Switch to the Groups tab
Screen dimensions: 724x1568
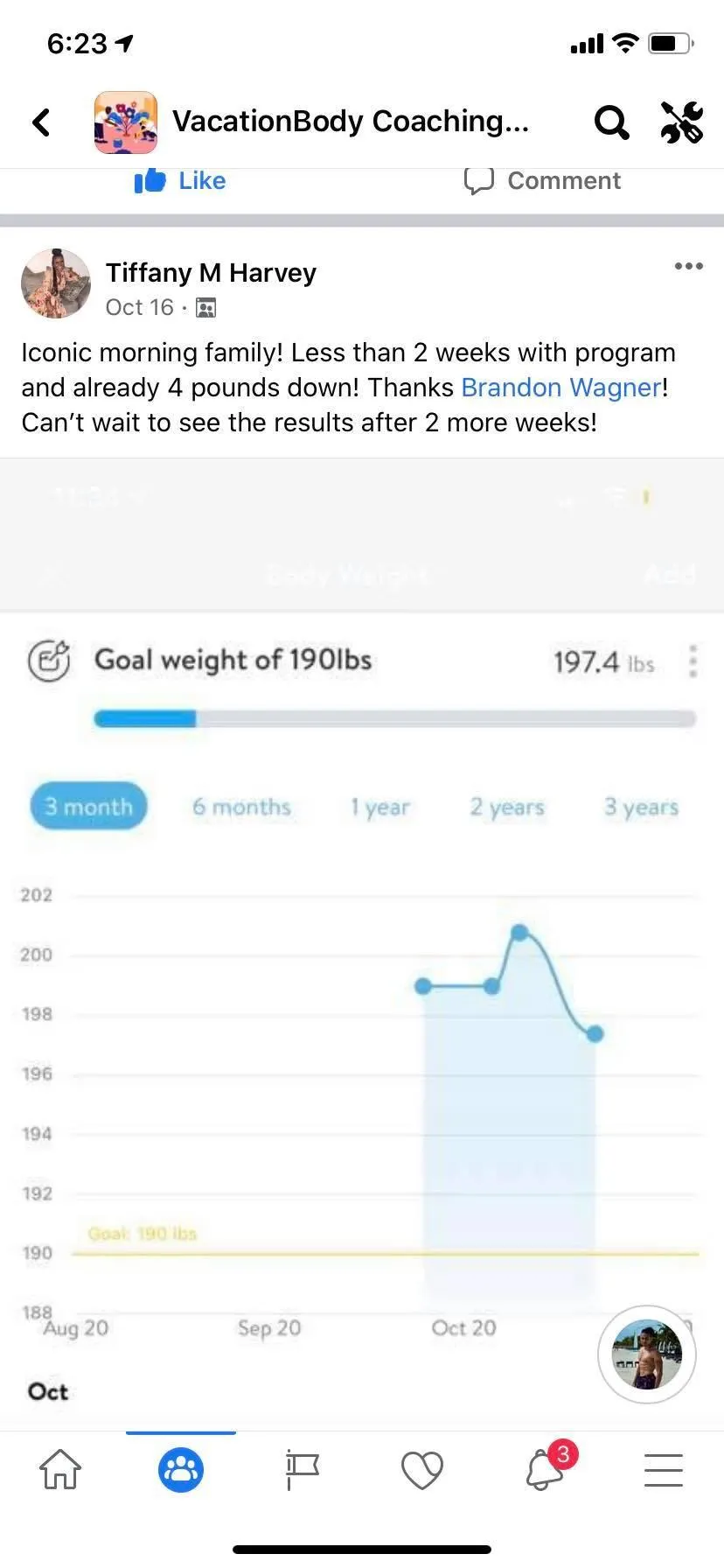click(x=181, y=1470)
